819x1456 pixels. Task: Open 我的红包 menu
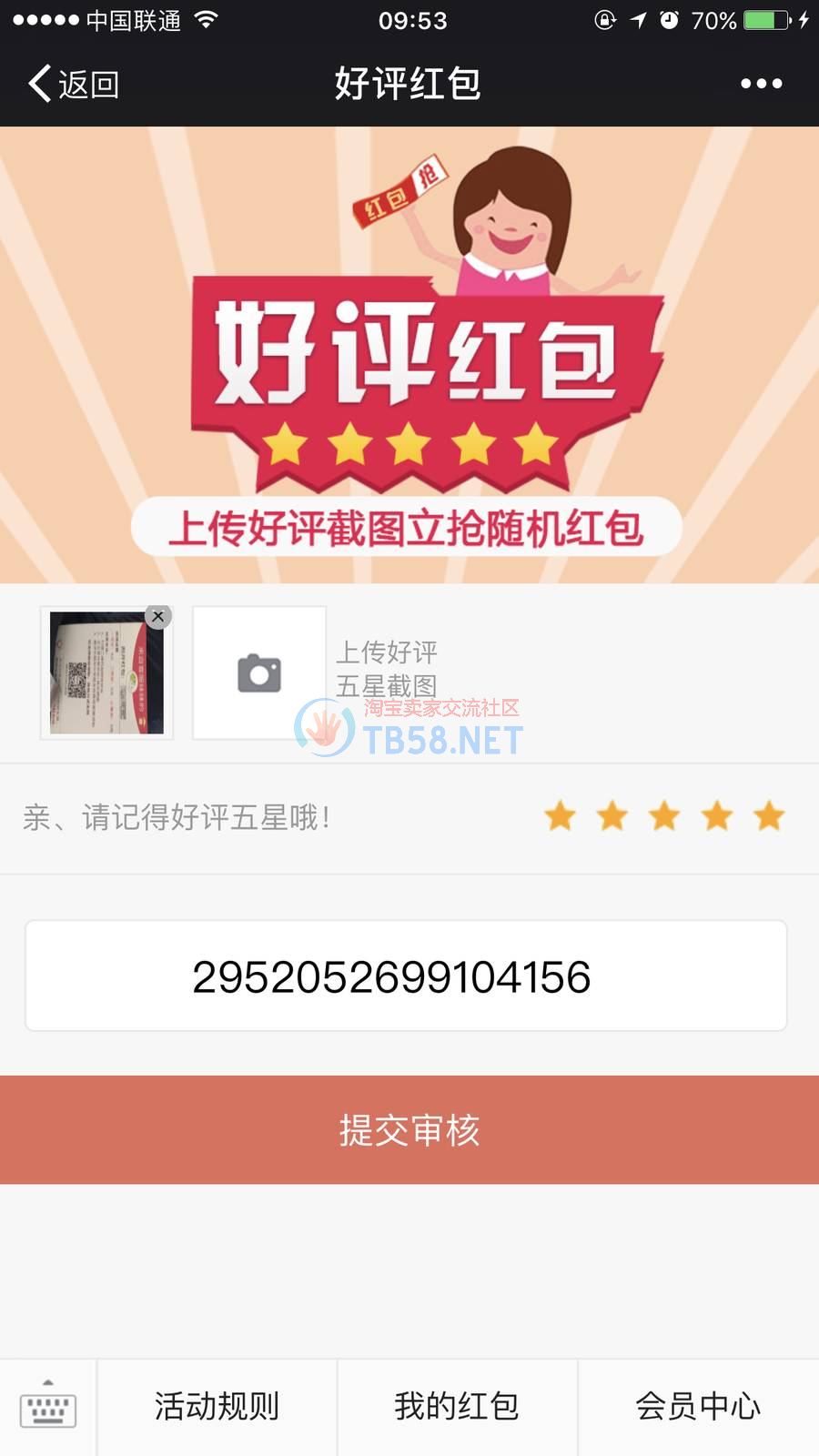pyautogui.click(x=457, y=1407)
